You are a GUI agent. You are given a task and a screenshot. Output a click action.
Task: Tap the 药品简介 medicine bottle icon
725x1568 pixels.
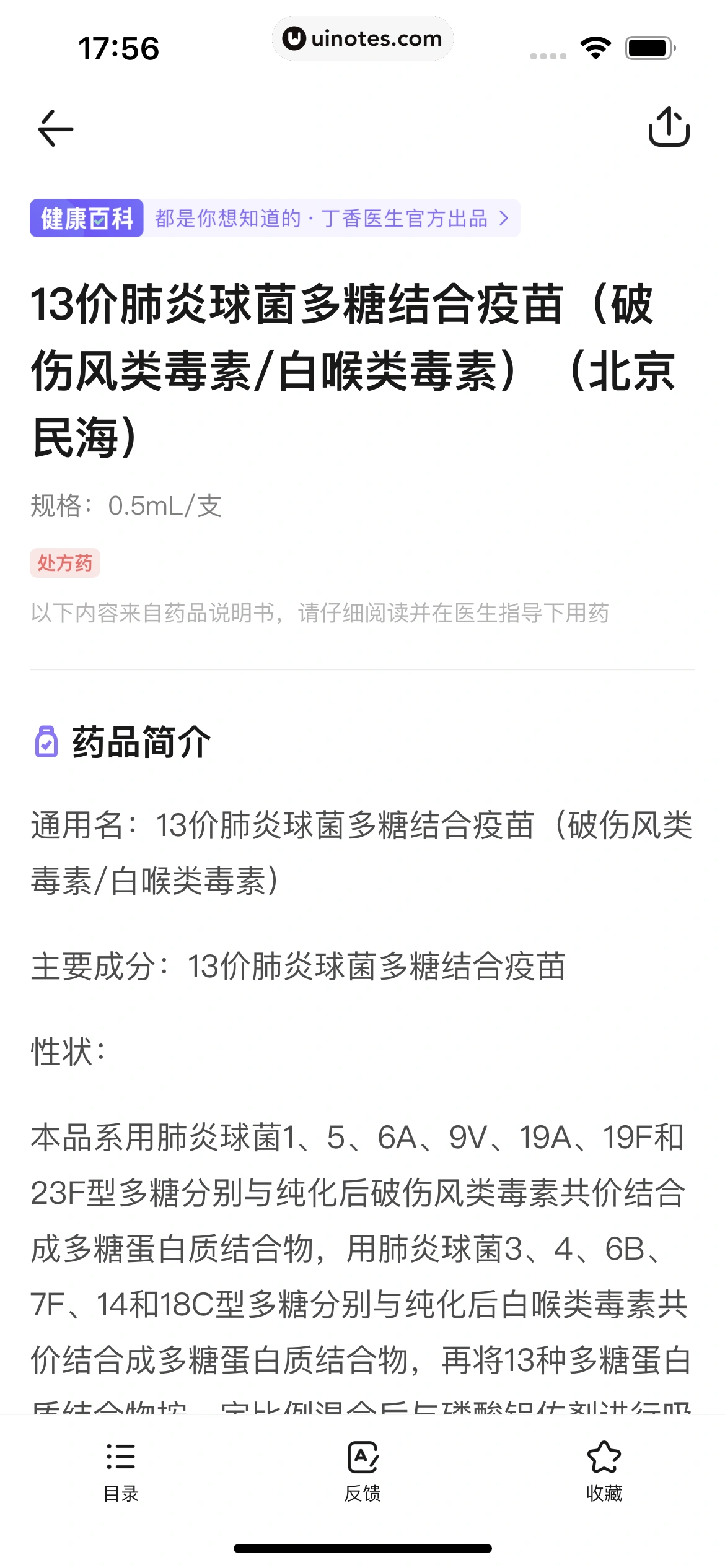(48, 741)
